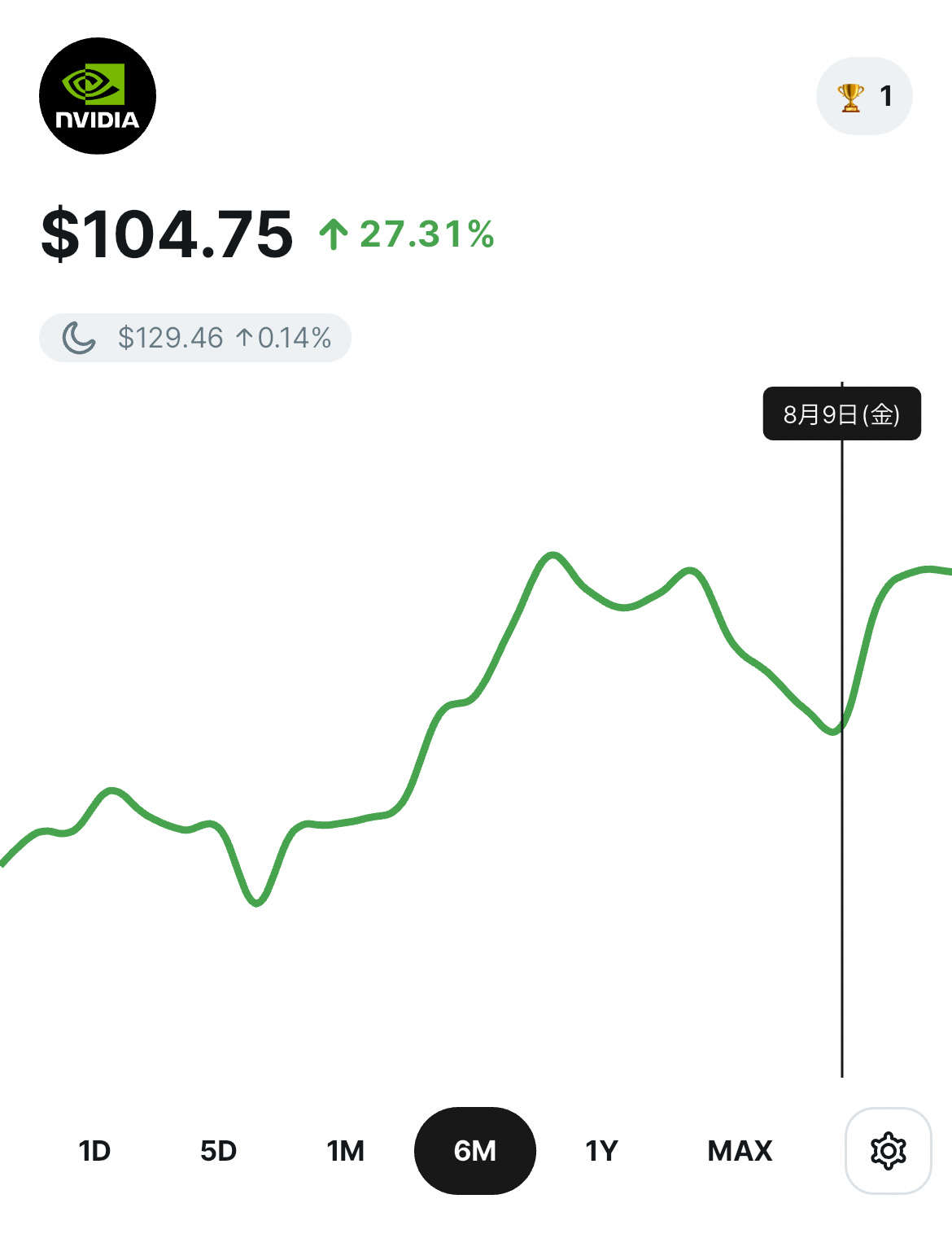Open chart settings gear

tap(888, 1151)
